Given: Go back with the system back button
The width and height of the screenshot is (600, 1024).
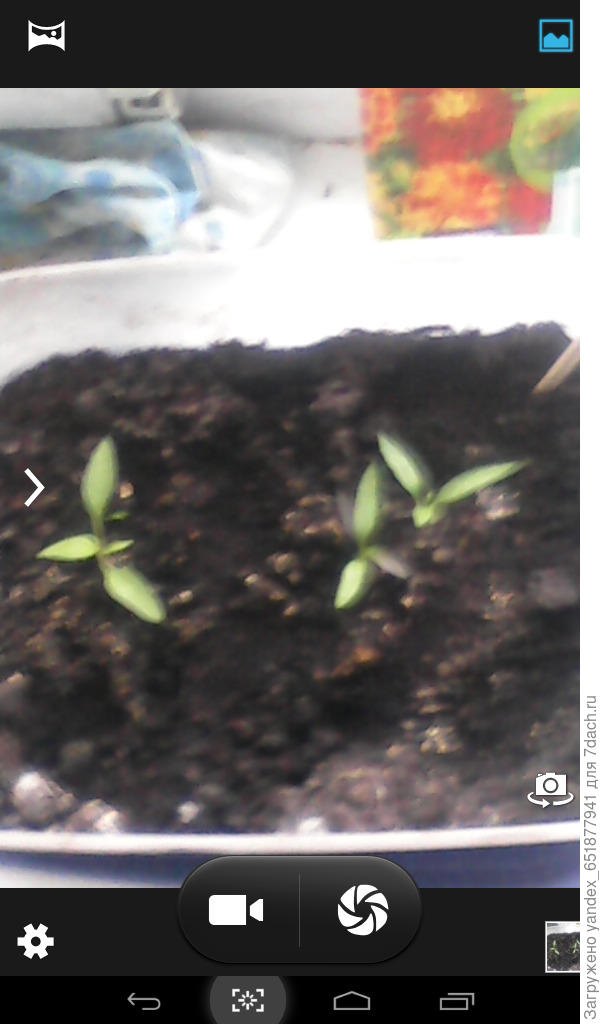Looking at the screenshot, I should [x=144, y=1000].
